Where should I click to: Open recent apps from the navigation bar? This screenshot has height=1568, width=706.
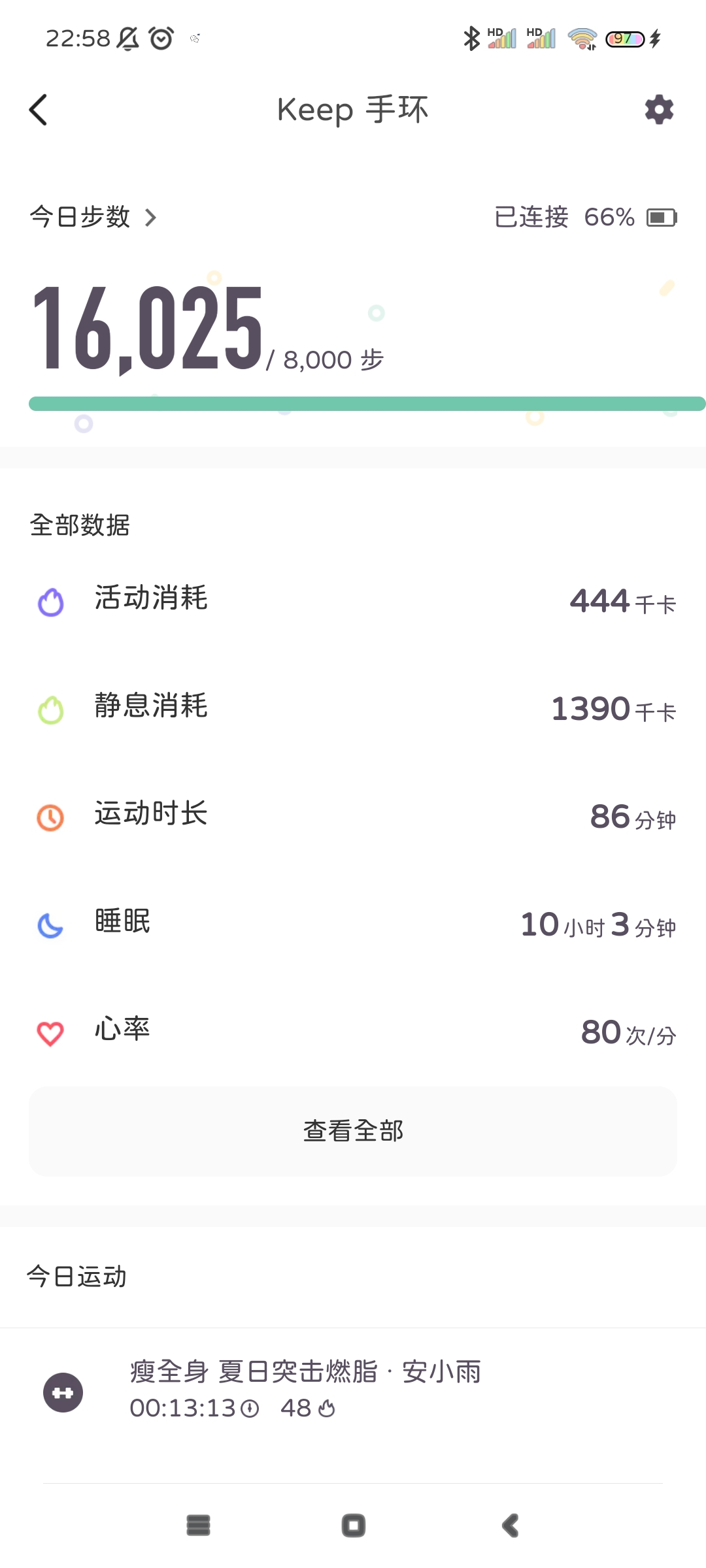(198, 1526)
